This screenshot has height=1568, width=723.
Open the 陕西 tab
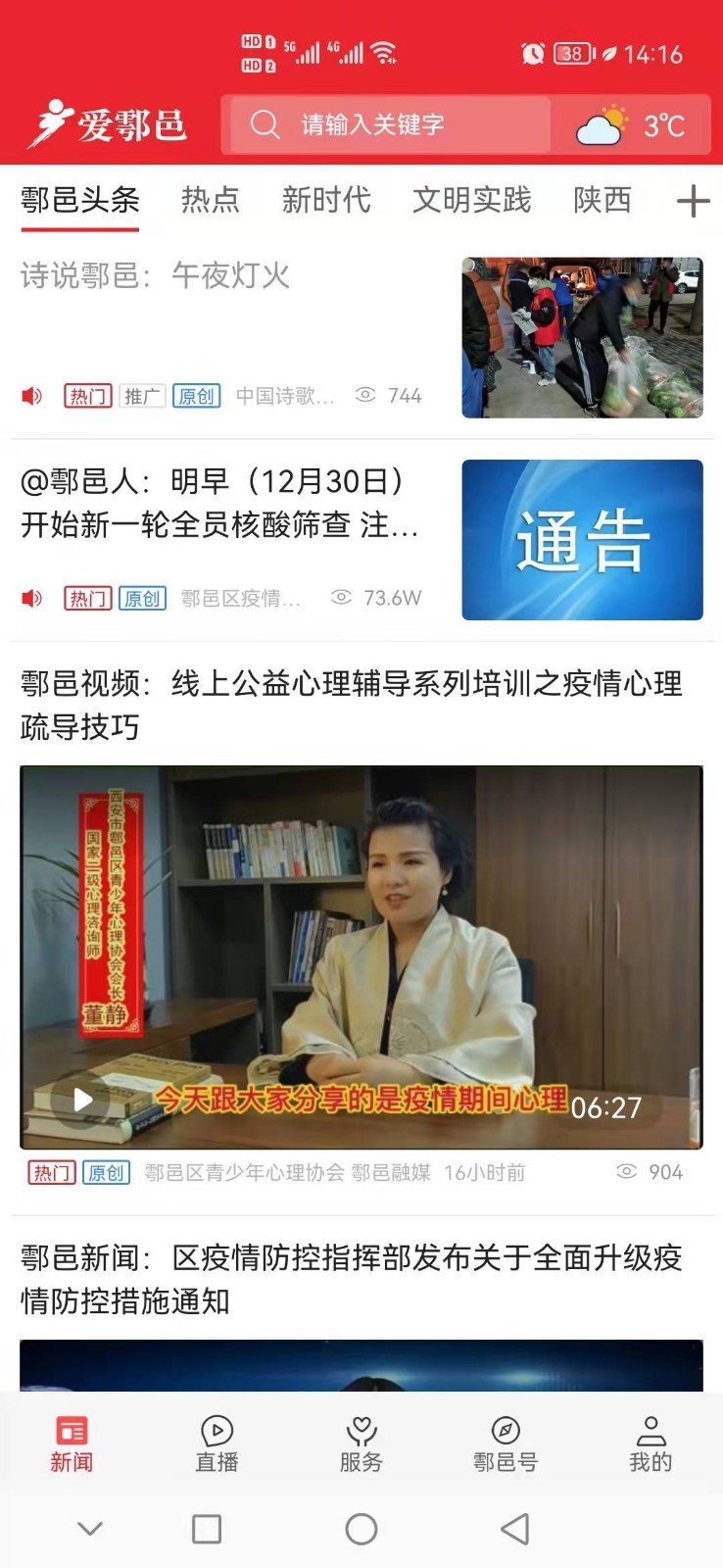pos(602,200)
